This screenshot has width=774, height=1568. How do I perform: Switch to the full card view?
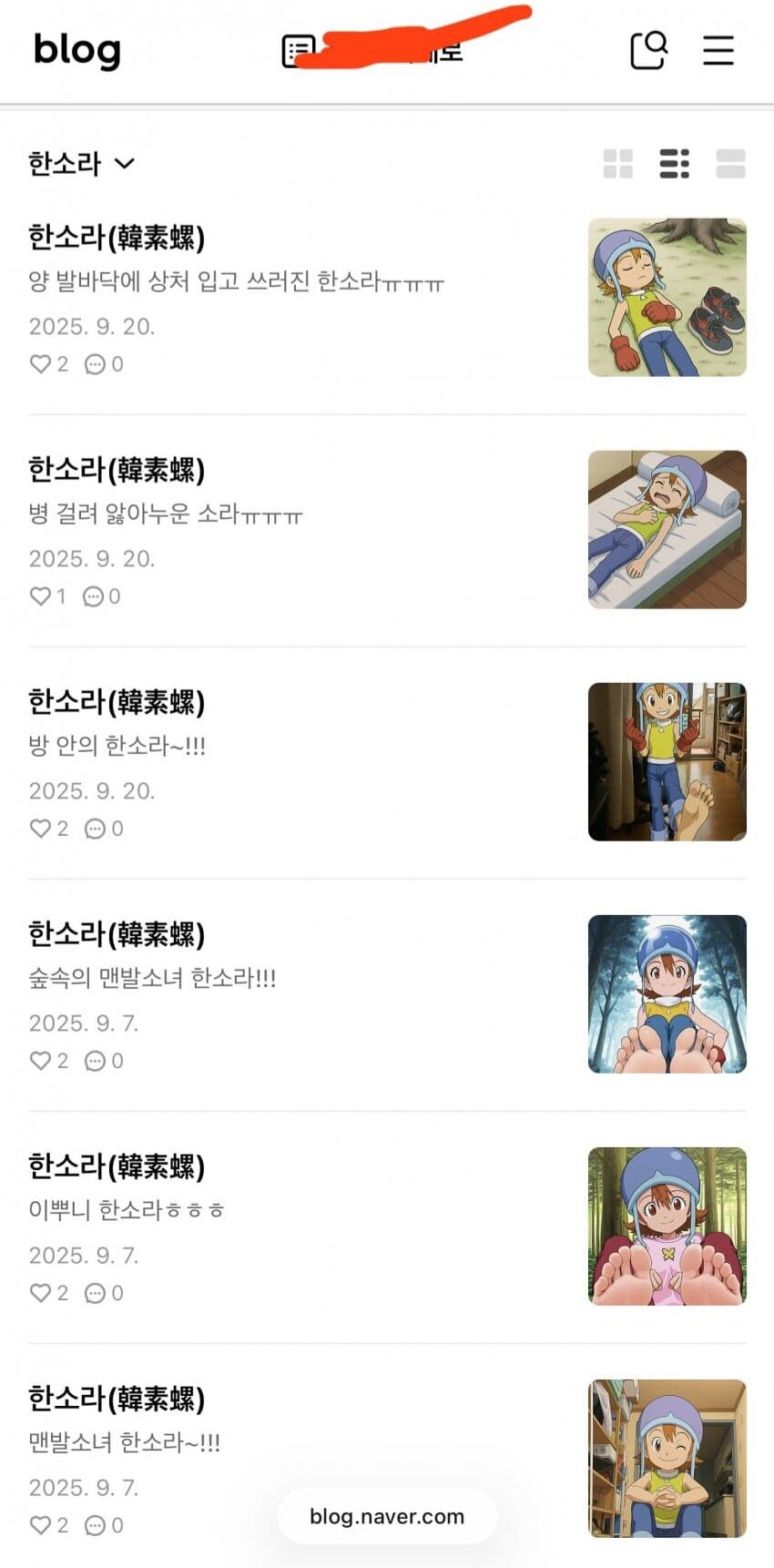[x=730, y=164]
